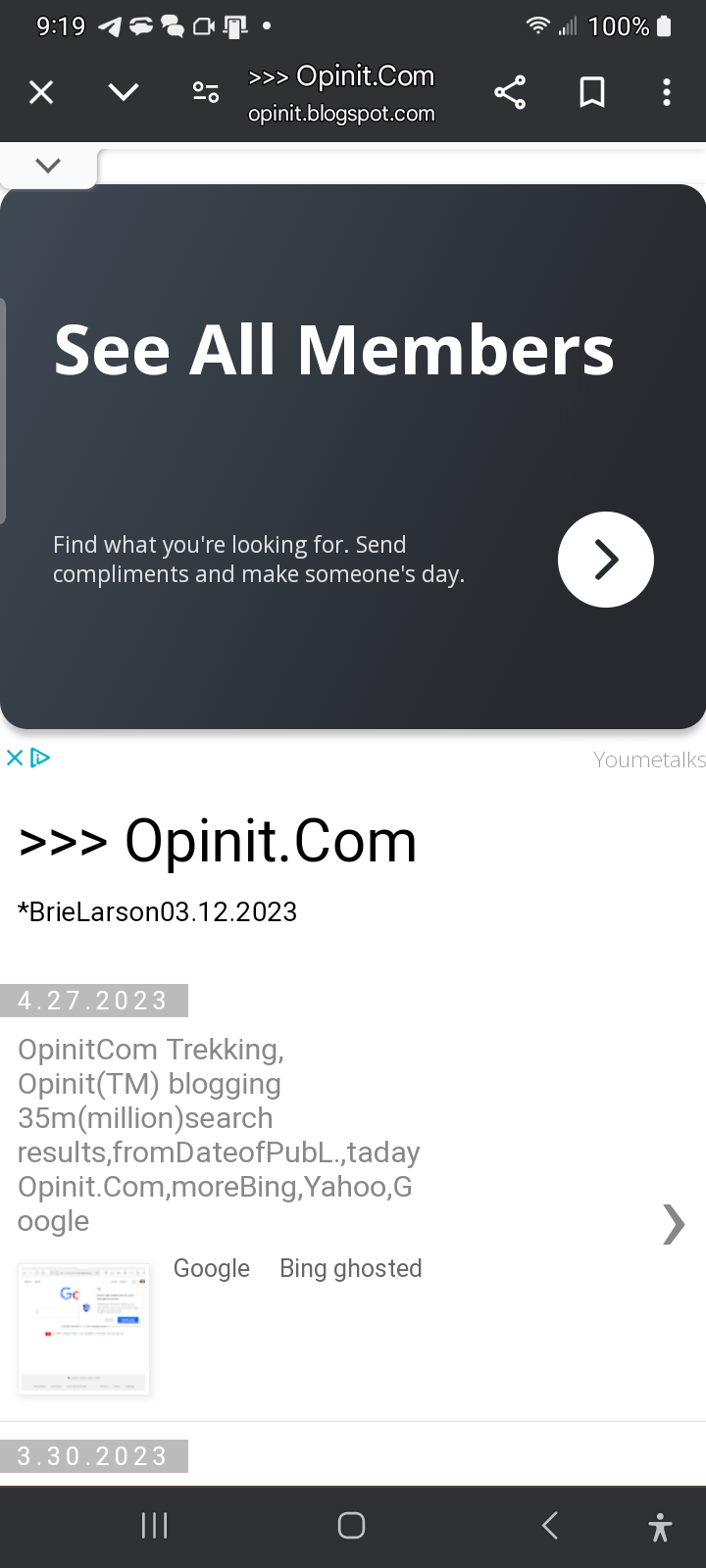706x1568 pixels.
Task: Open recent apps from the navigation bar
Action: (155, 1526)
